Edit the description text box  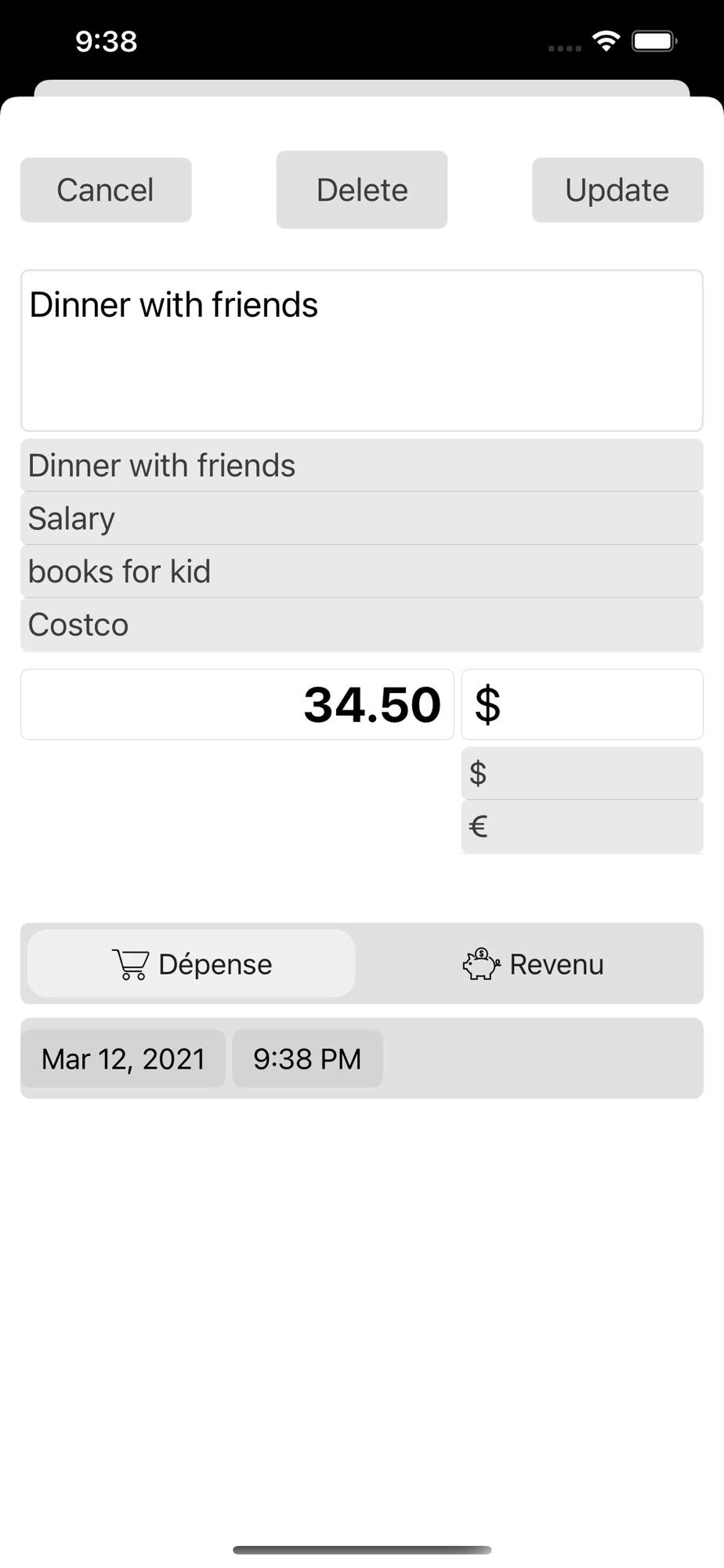(362, 350)
